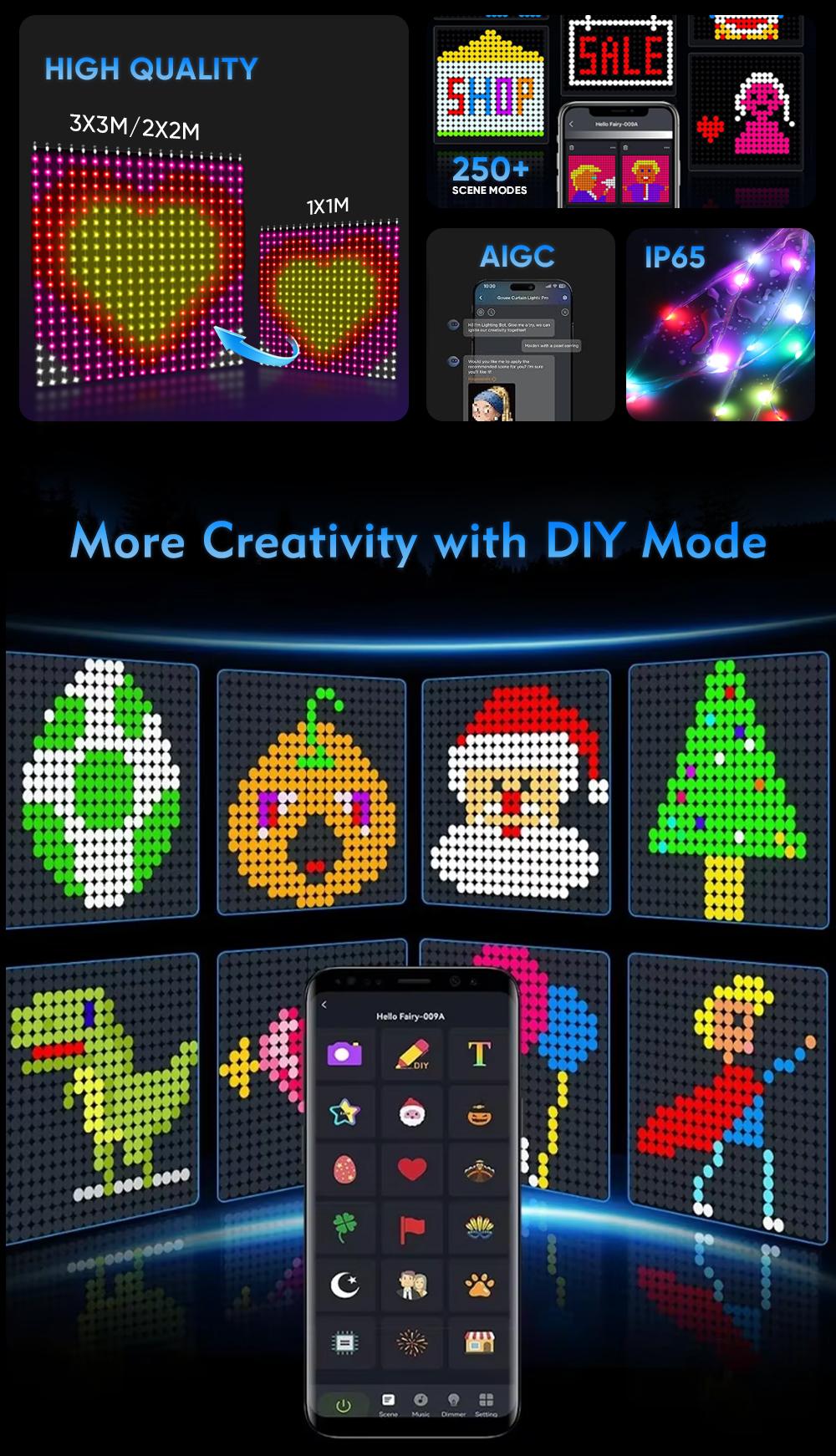Select the camera icon in the Govee app

tap(344, 1054)
